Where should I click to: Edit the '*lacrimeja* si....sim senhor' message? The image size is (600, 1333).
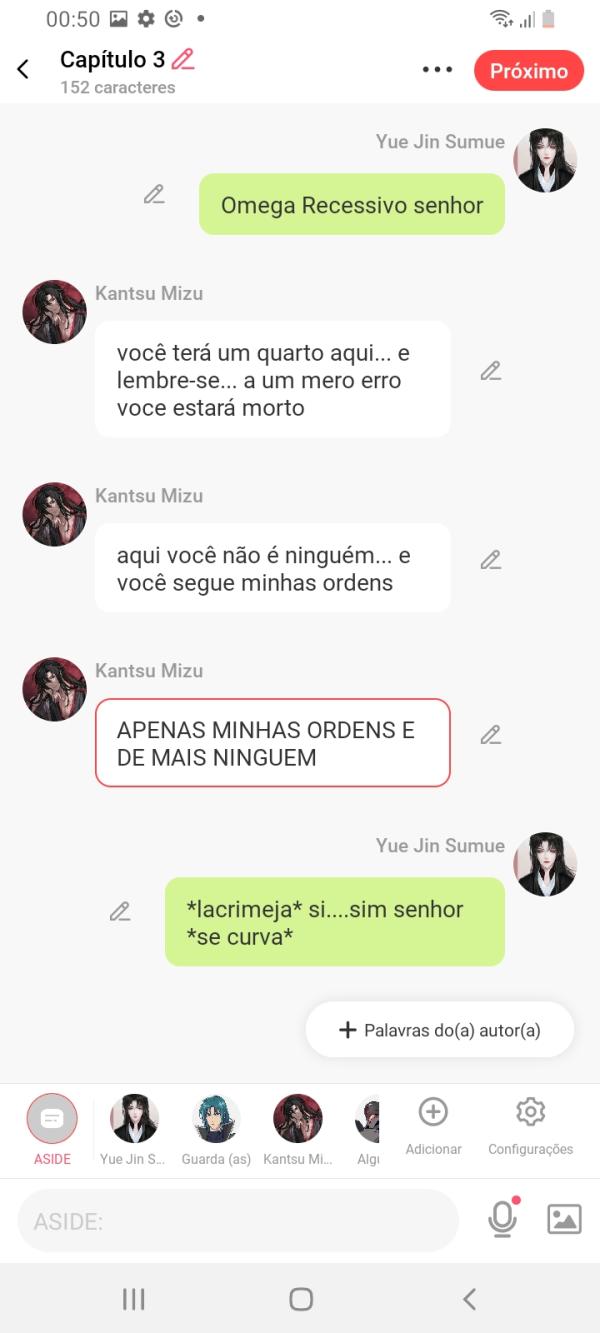coord(120,911)
